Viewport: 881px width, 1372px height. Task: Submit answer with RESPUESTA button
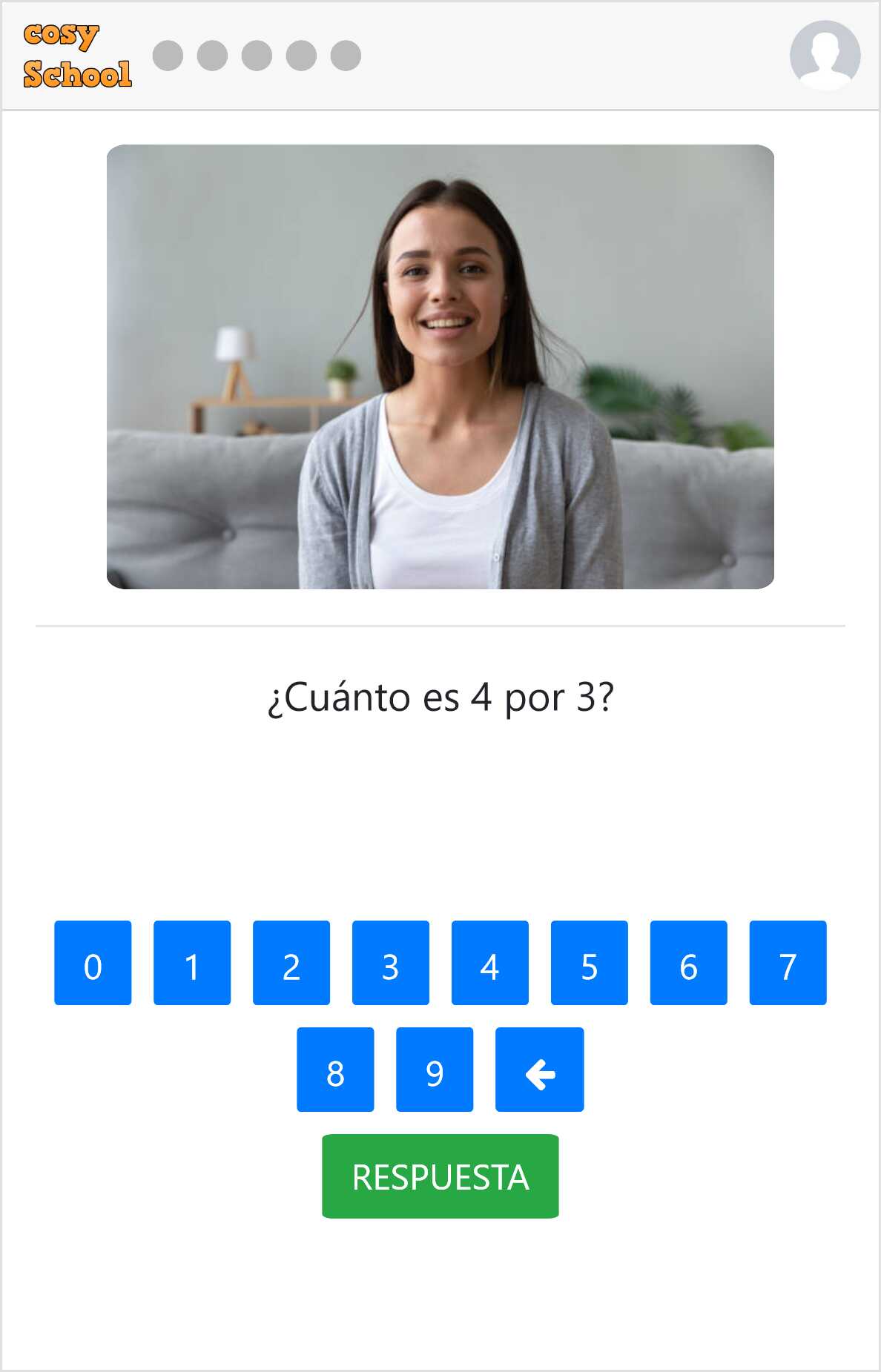(x=440, y=1176)
